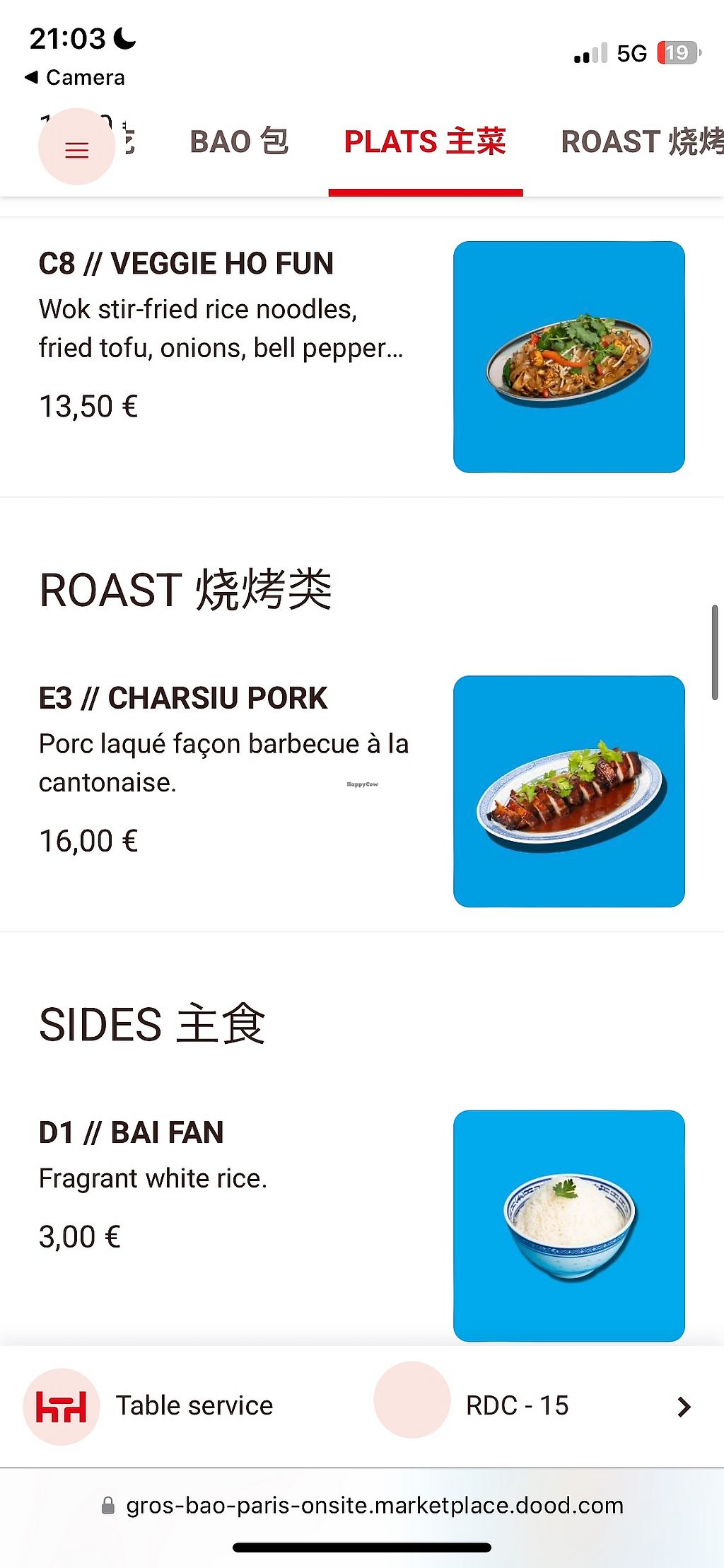Return to the Camera app
Image resolution: width=724 pixels, height=1568 pixels.
pyautogui.click(x=75, y=77)
